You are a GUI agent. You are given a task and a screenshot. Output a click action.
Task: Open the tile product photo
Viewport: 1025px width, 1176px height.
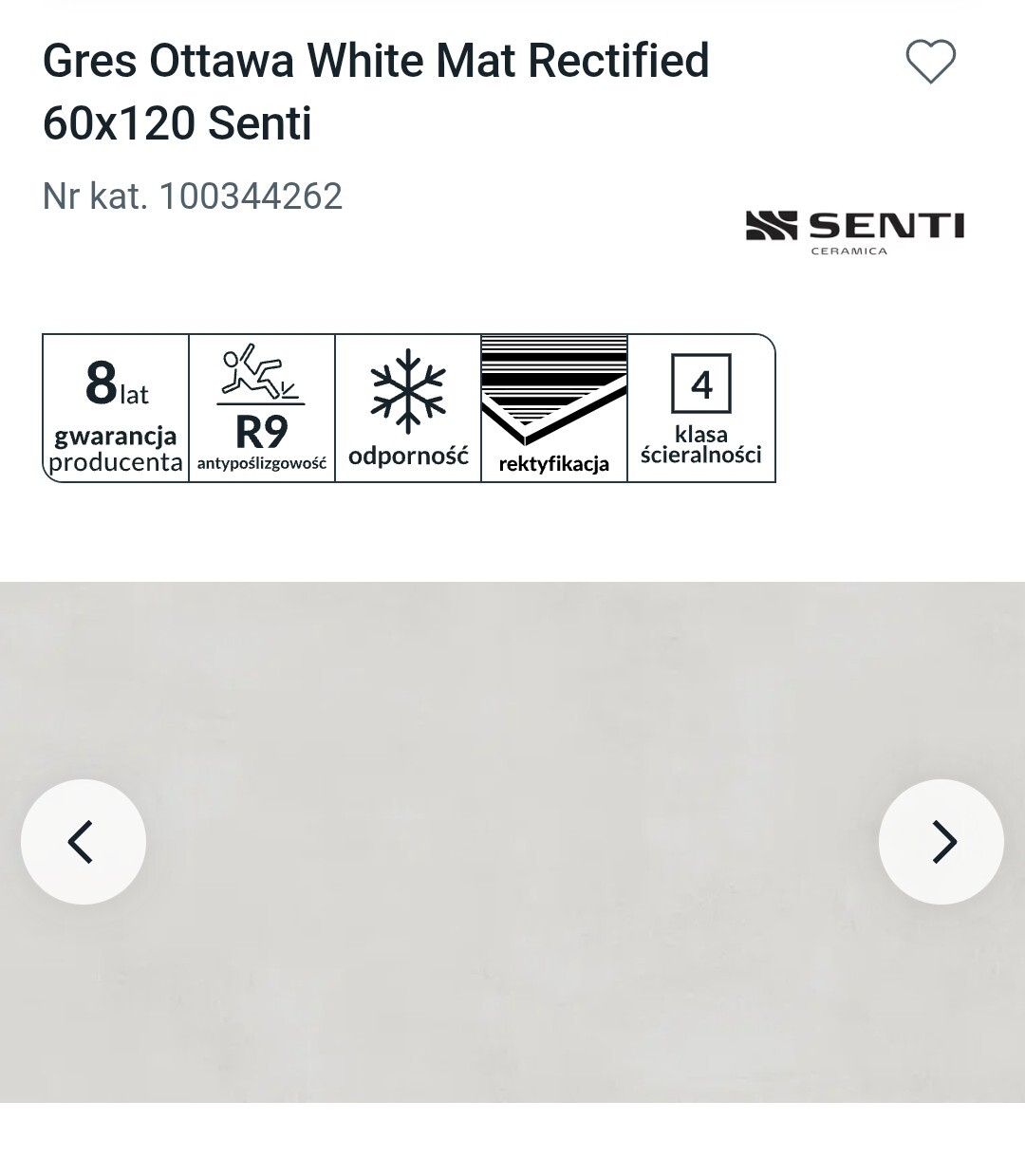512,842
